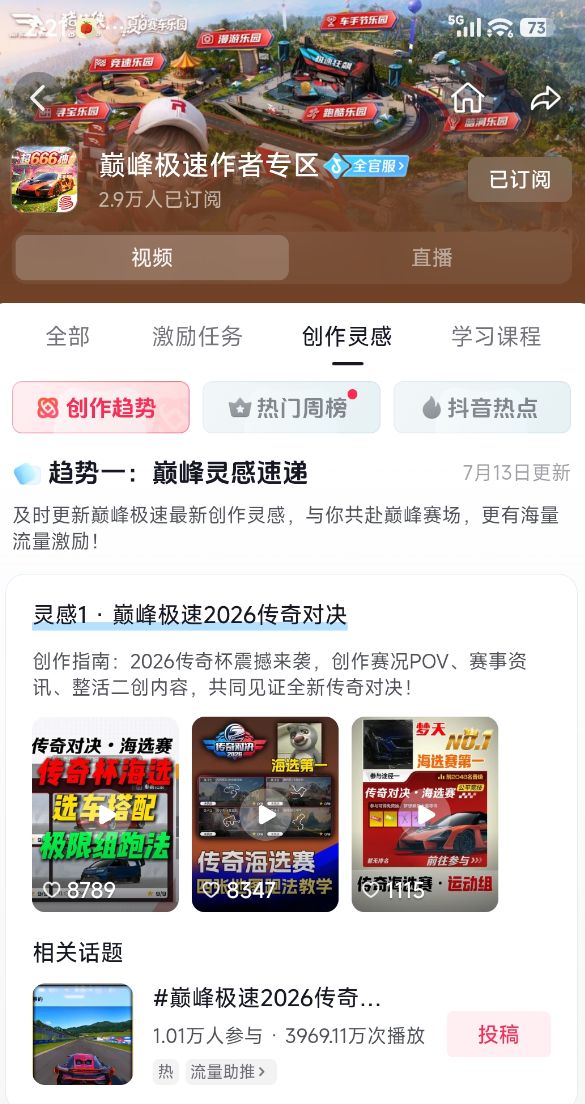Tap 投稿 to submit a video
Viewport: 585px width, 1104px height.
click(x=499, y=1034)
